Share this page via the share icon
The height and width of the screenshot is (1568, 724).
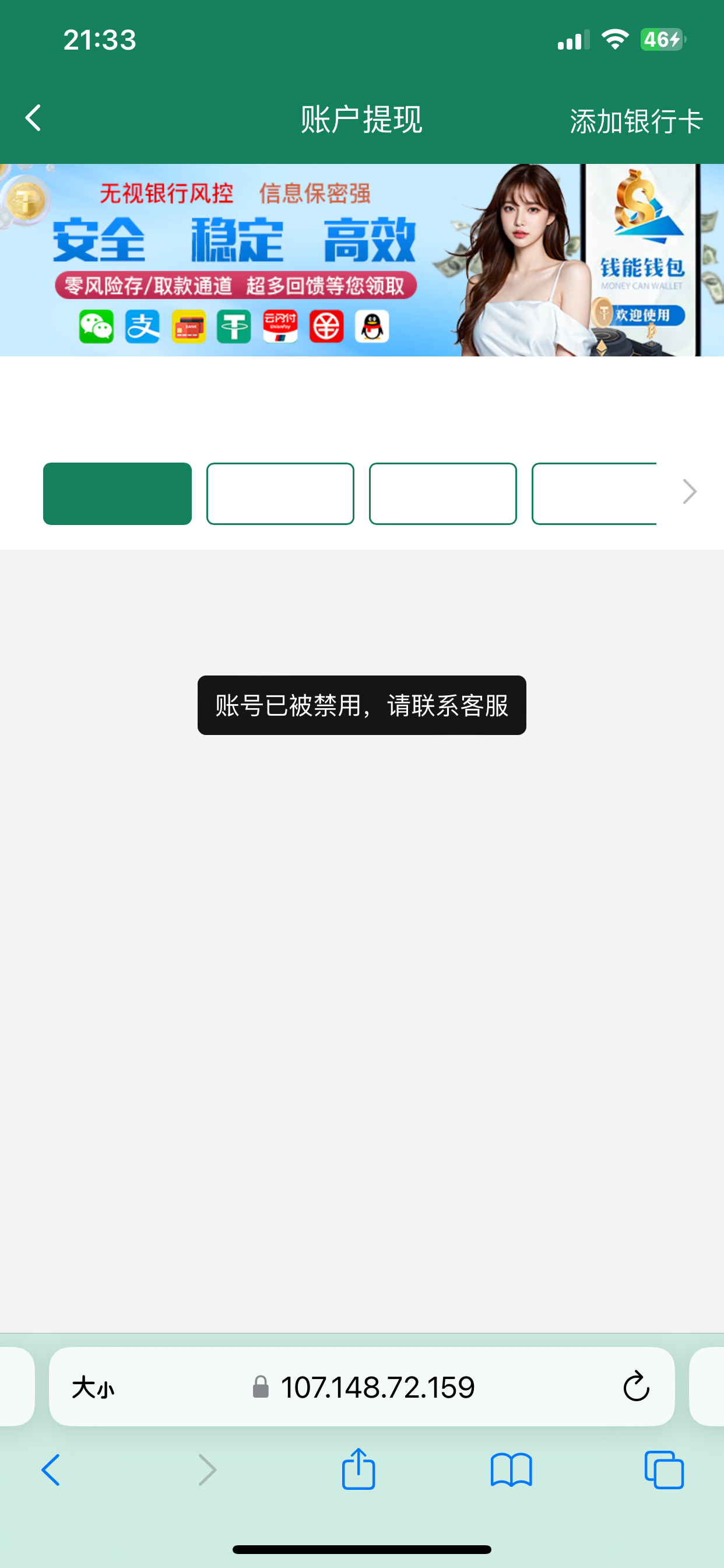pyautogui.click(x=359, y=1470)
